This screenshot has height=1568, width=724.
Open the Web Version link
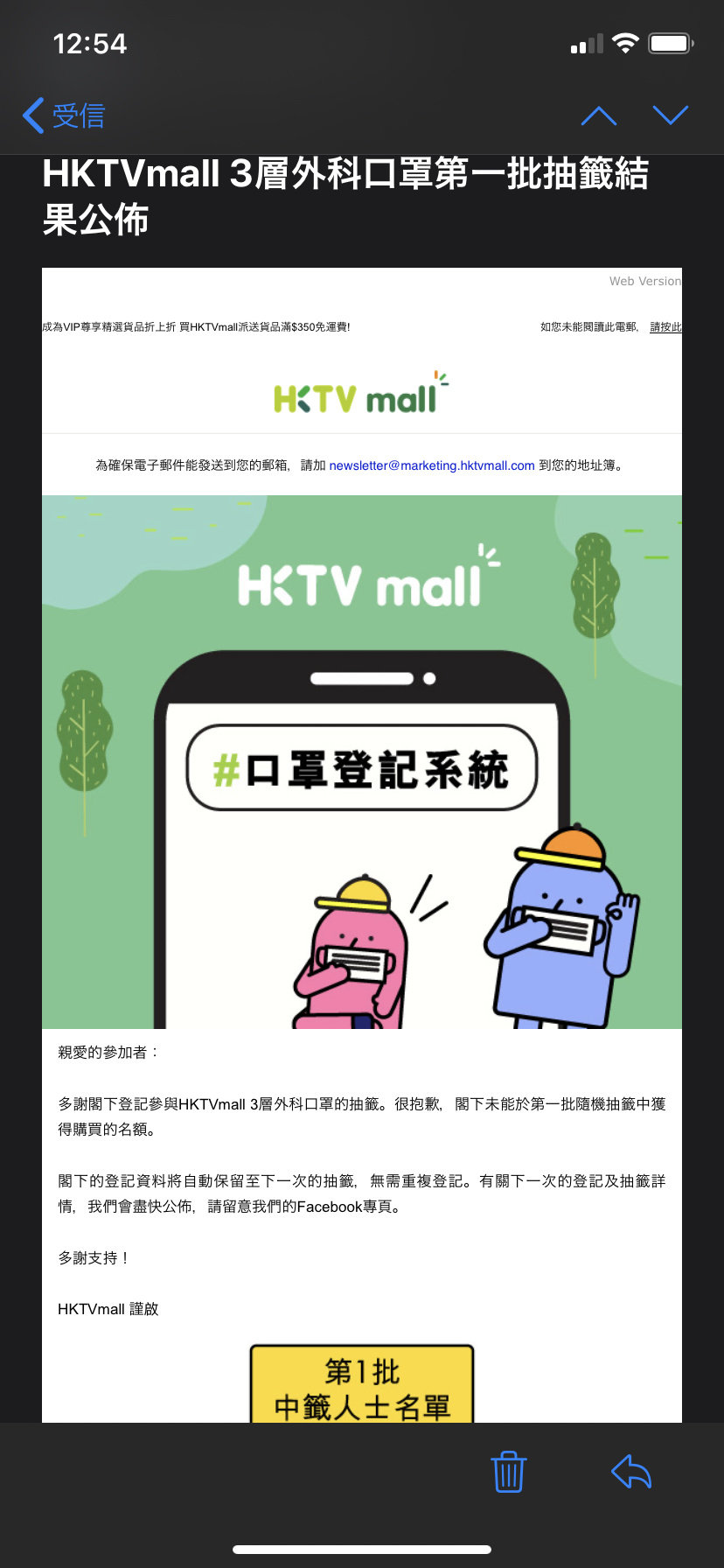645,281
